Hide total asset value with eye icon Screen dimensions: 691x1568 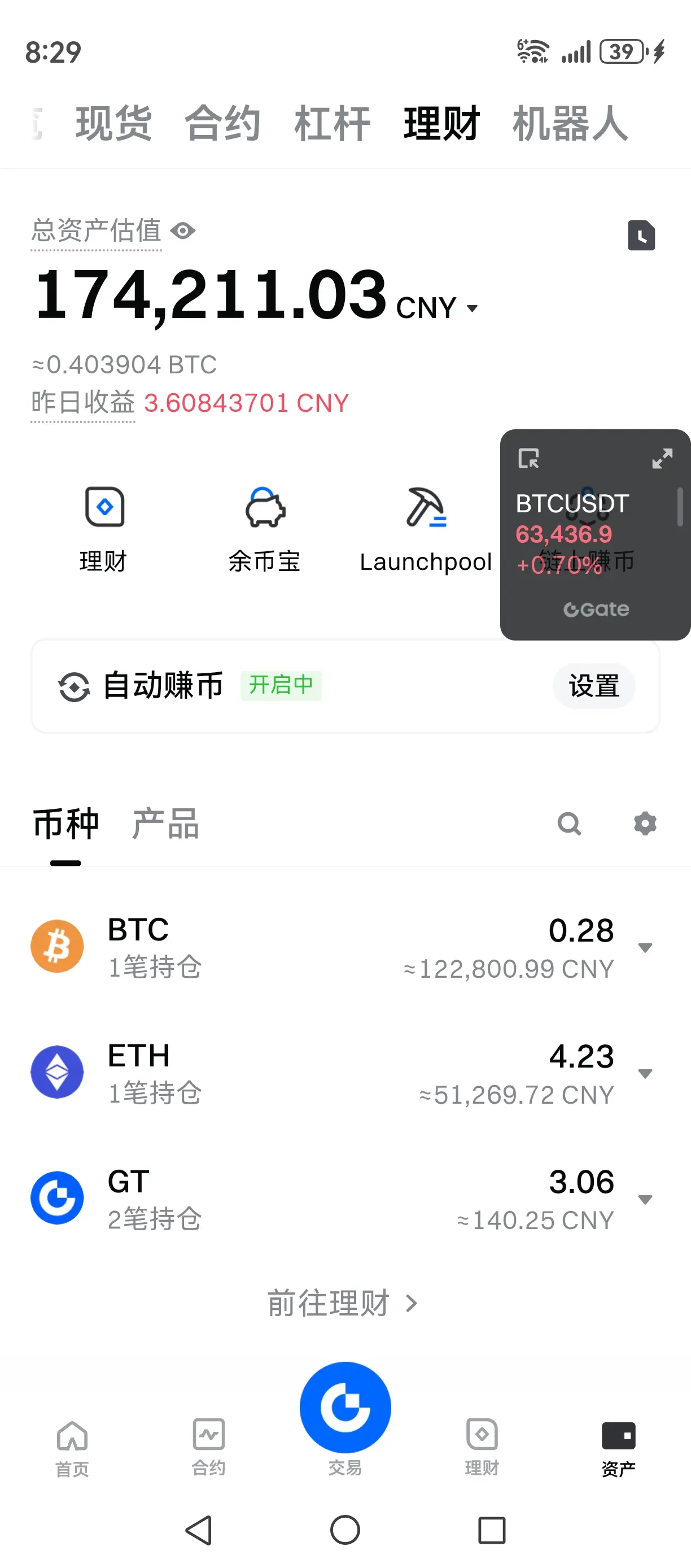pos(182,230)
